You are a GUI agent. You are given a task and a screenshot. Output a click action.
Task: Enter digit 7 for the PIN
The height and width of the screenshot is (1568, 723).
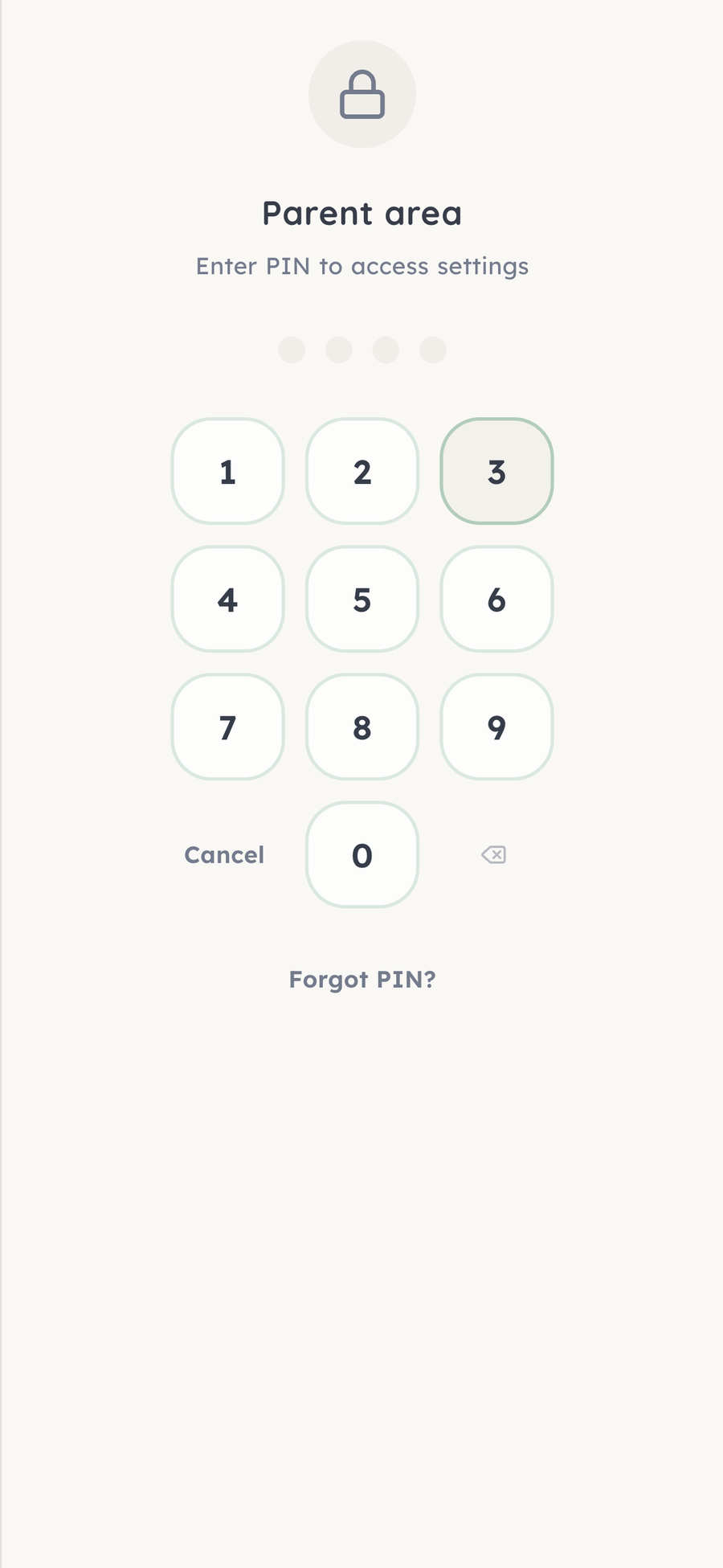227,727
